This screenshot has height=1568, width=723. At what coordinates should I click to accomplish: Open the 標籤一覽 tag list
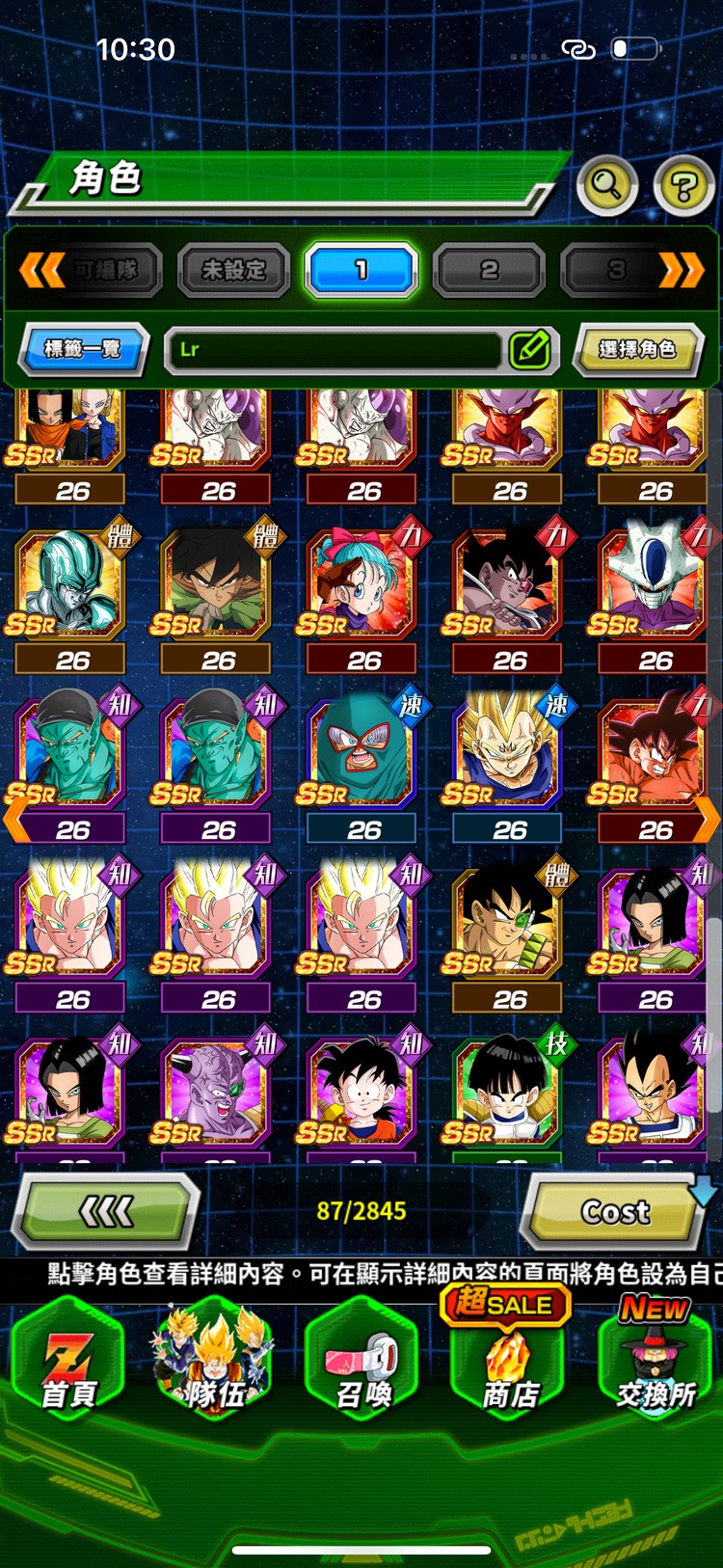click(83, 348)
